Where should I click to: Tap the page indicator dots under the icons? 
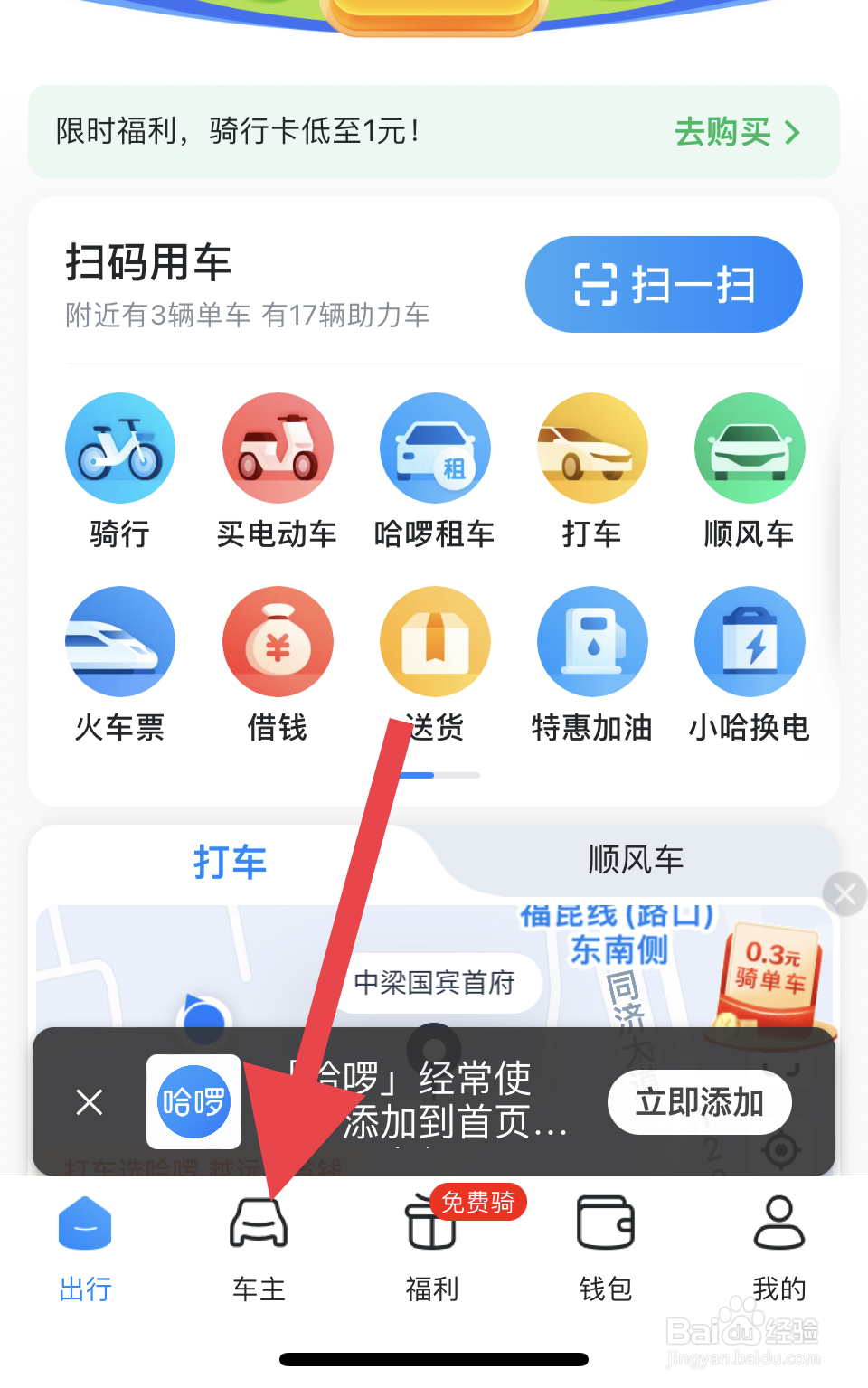click(435, 775)
